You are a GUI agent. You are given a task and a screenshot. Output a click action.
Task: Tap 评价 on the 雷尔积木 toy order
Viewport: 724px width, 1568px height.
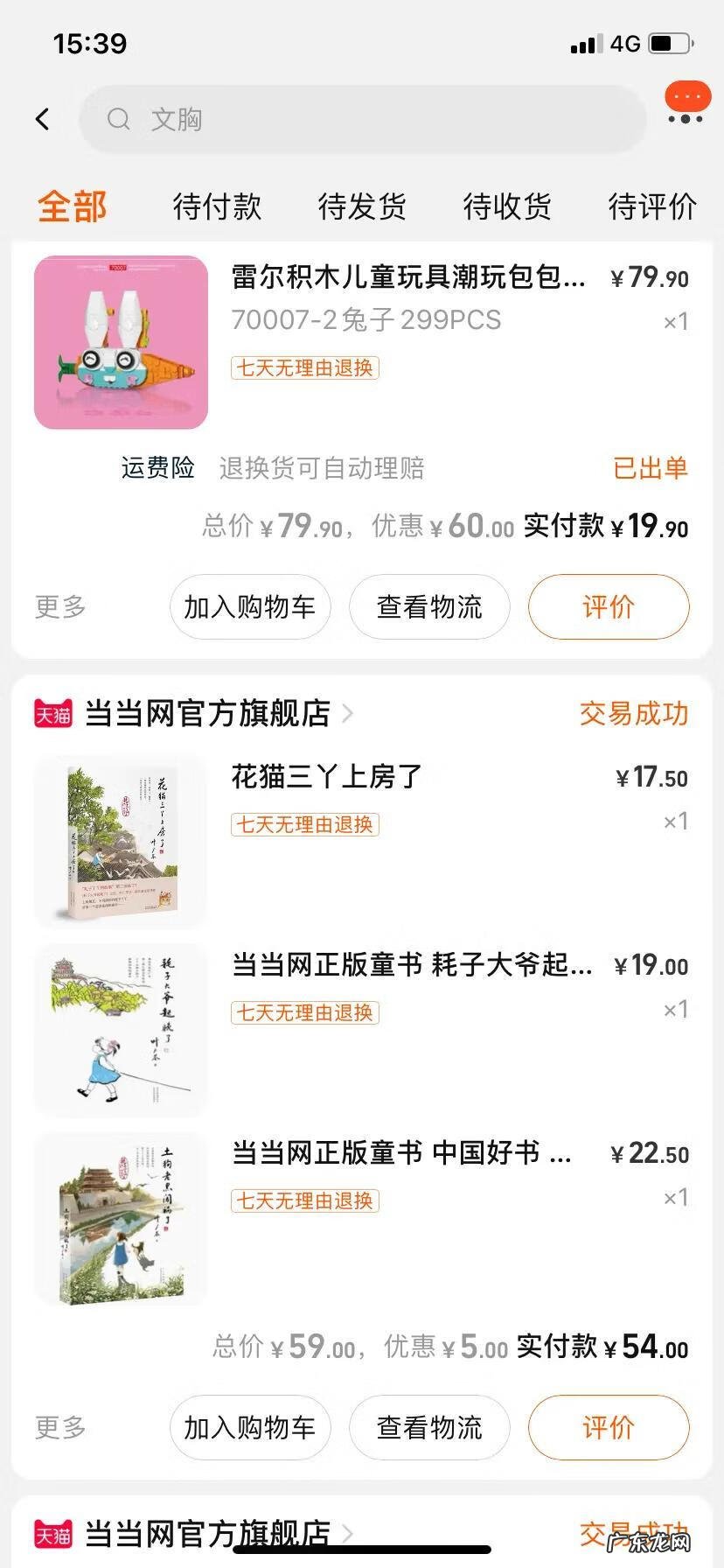click(608, 606)
